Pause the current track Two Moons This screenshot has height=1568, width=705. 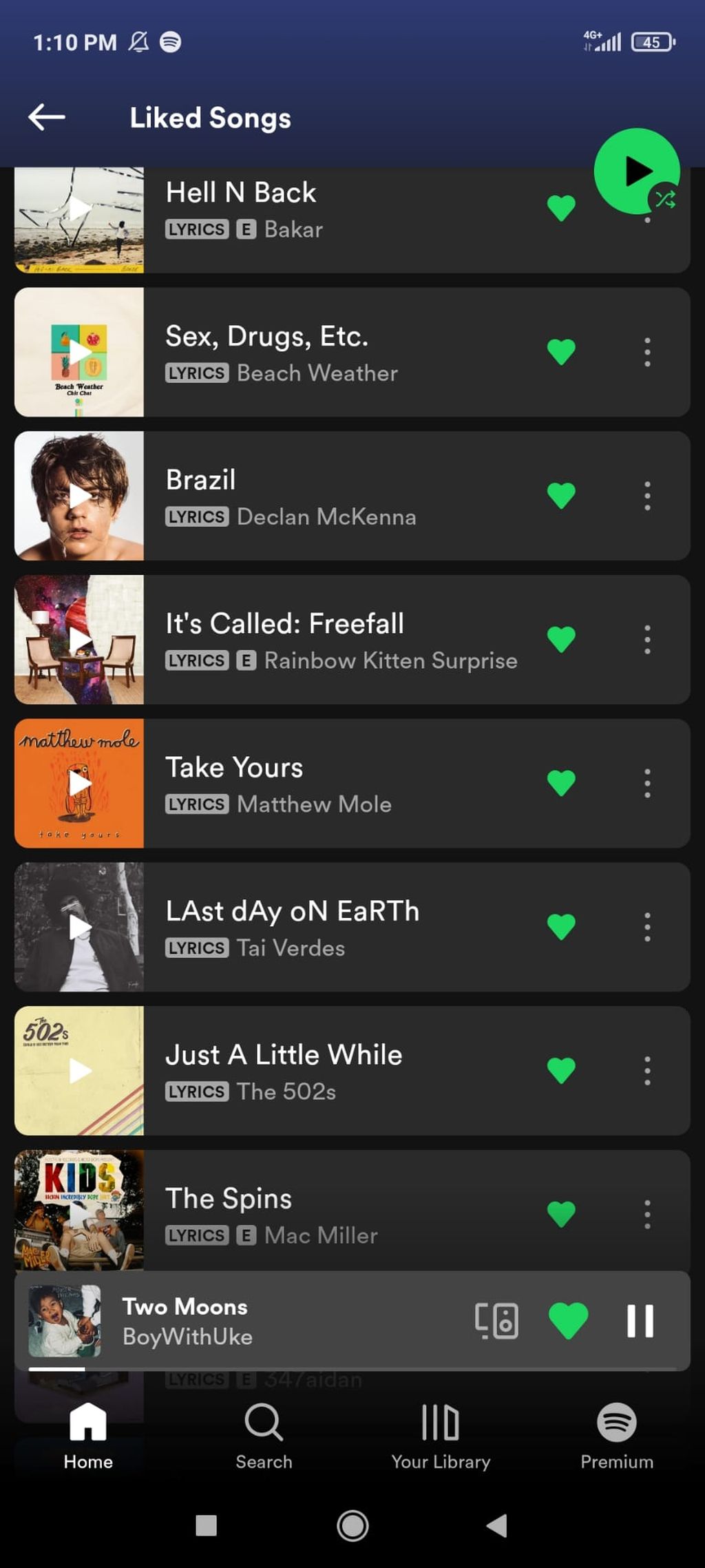click(640, 1321)
